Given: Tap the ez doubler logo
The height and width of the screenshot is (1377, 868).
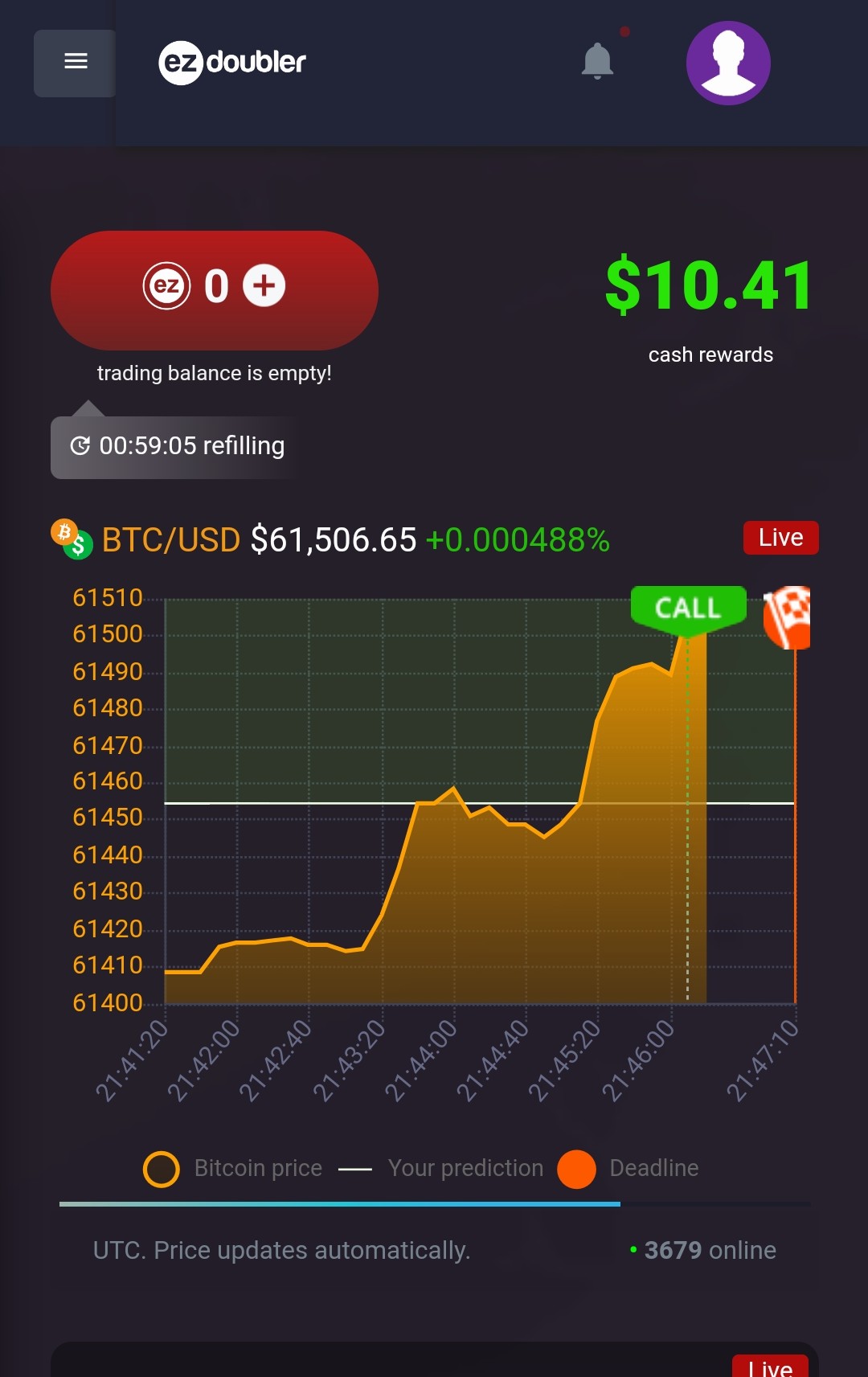Looking at the screenshot, I should click(x=232, y=62).
